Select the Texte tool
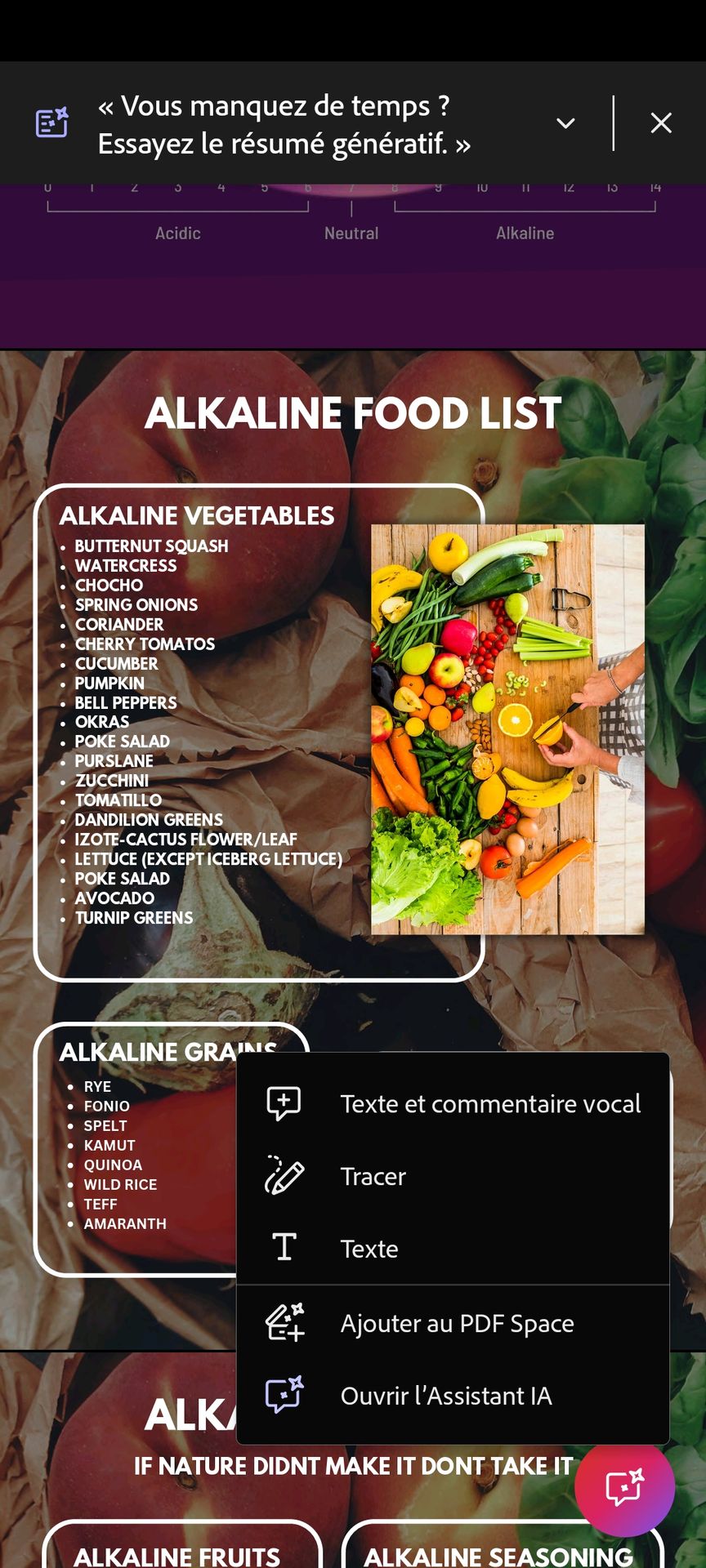The width and height of the screenshot is (706, 1568). [x=453, y=1249]
